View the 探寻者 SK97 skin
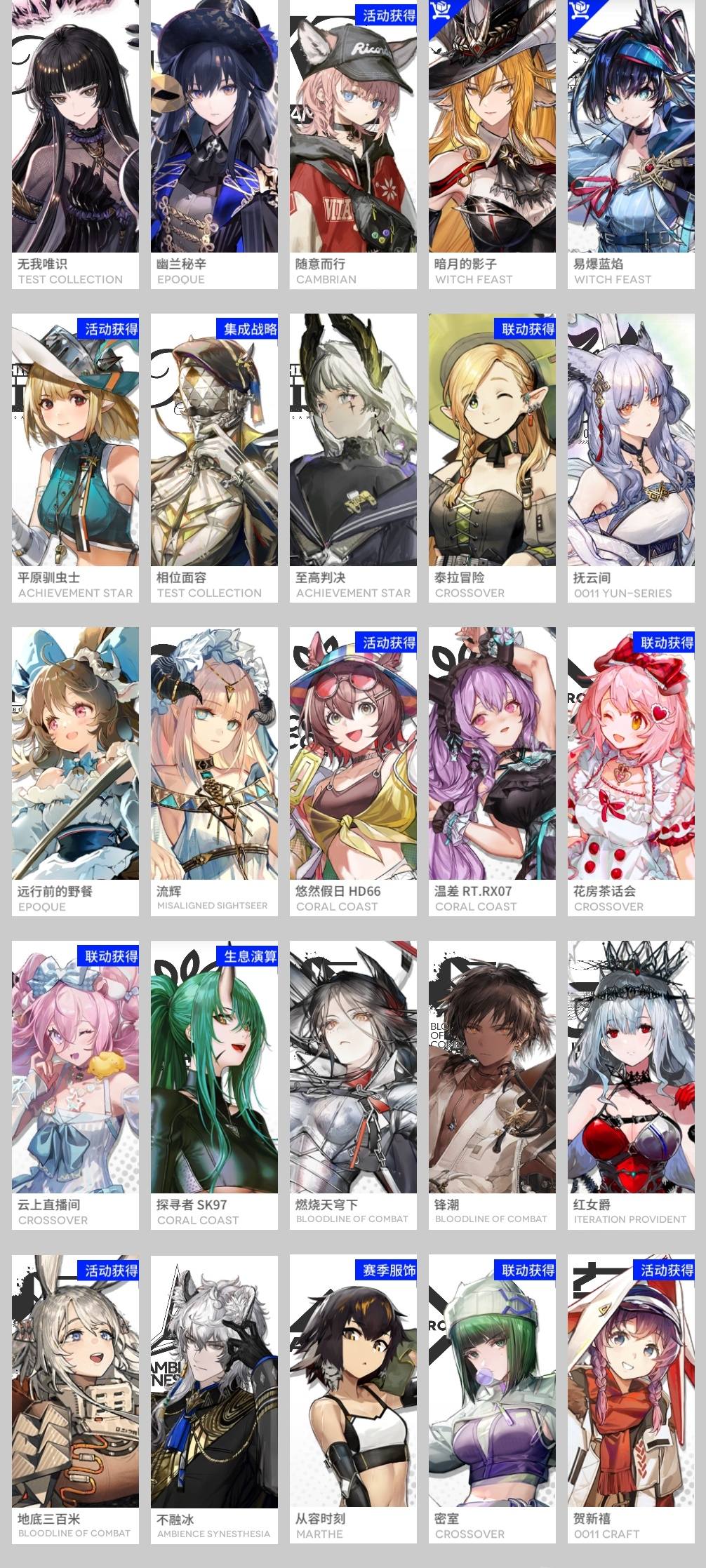Screen dimensions: 706x1568 pos(214,1085)
